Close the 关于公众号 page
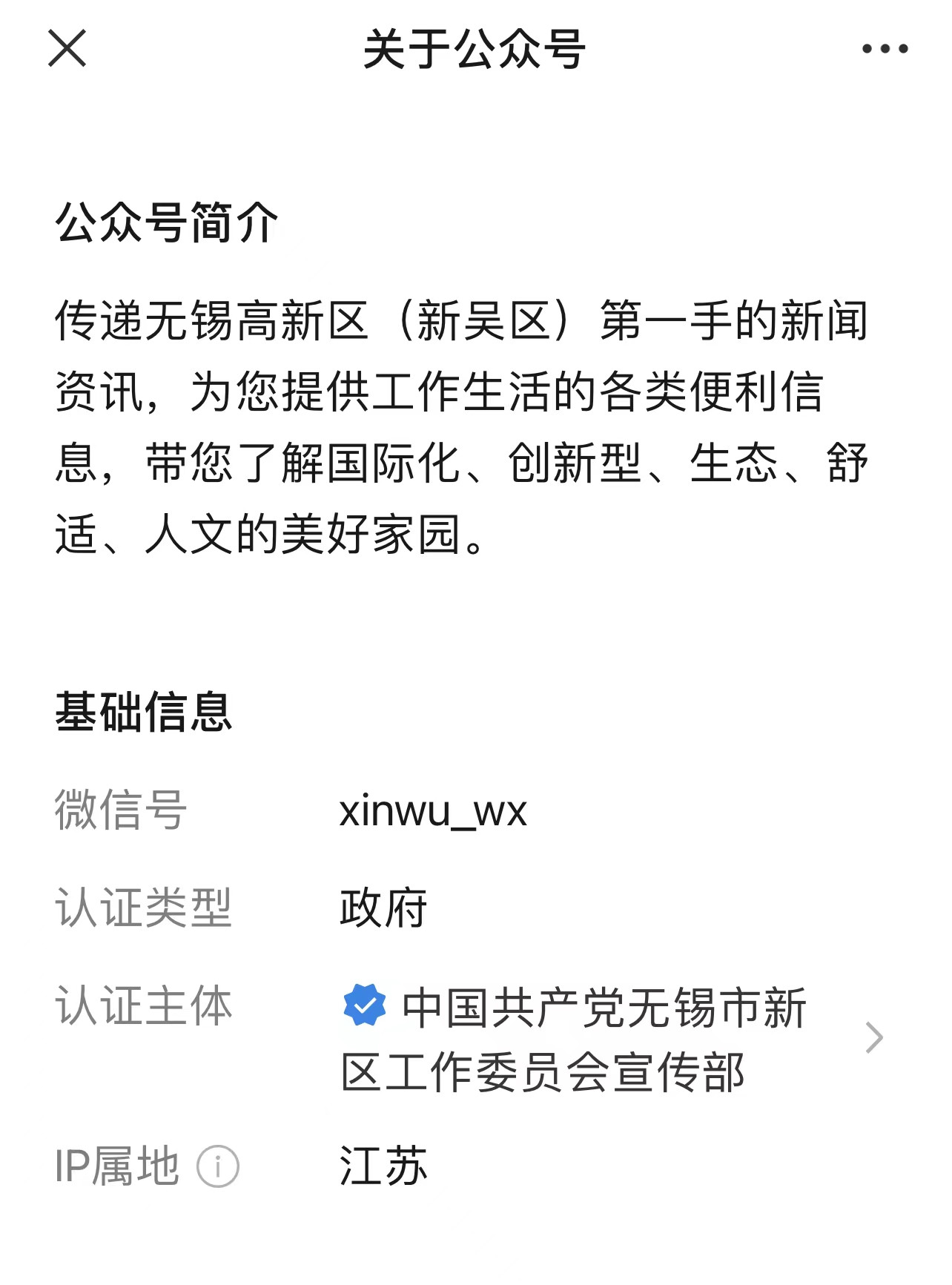Viewport: 952px width, 1285px height. [x=67, y=49]
